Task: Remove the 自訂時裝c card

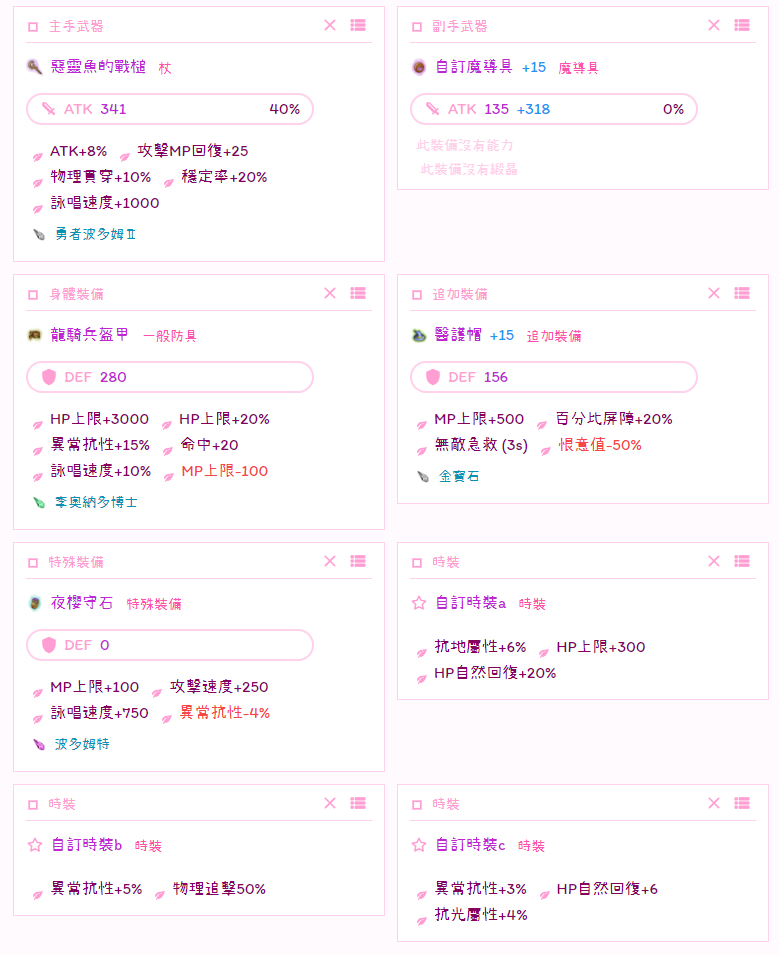Action: pyautogui.click(x=714, y=803)
